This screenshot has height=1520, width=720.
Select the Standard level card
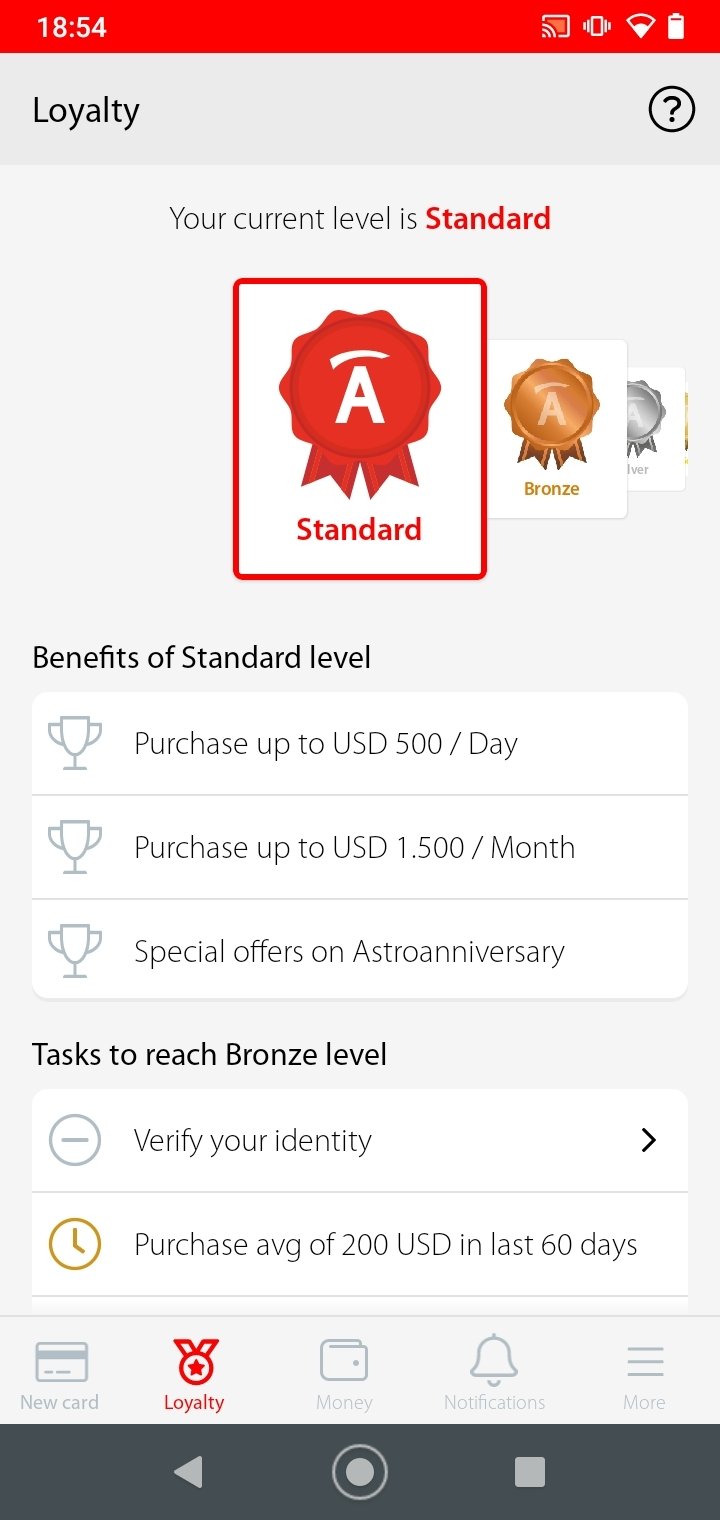pyautogui.click(x=360, y=429)
